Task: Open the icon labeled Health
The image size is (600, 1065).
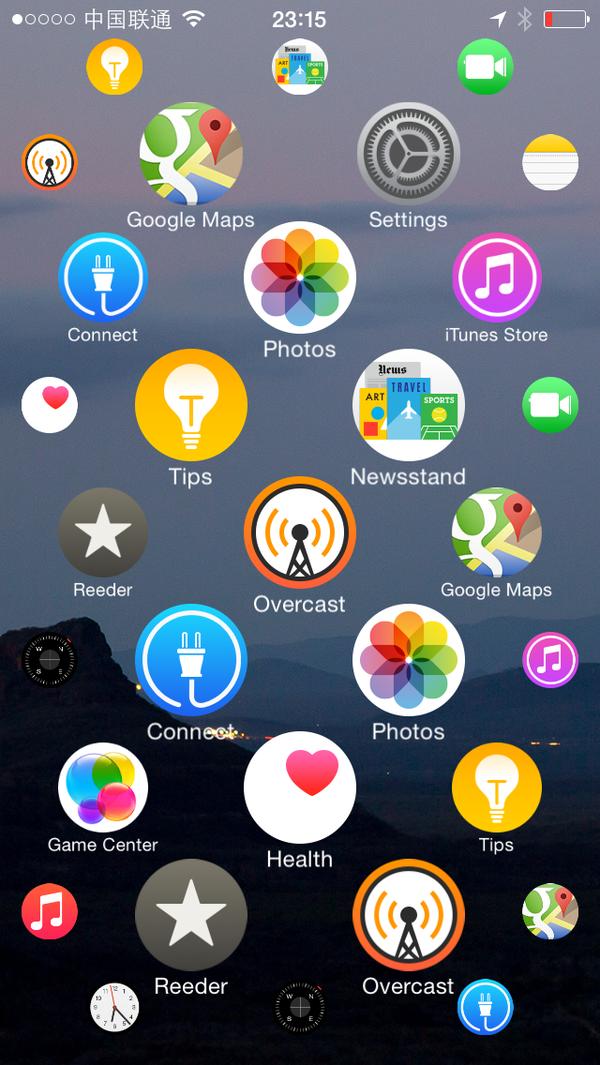Action: (300, 787)
